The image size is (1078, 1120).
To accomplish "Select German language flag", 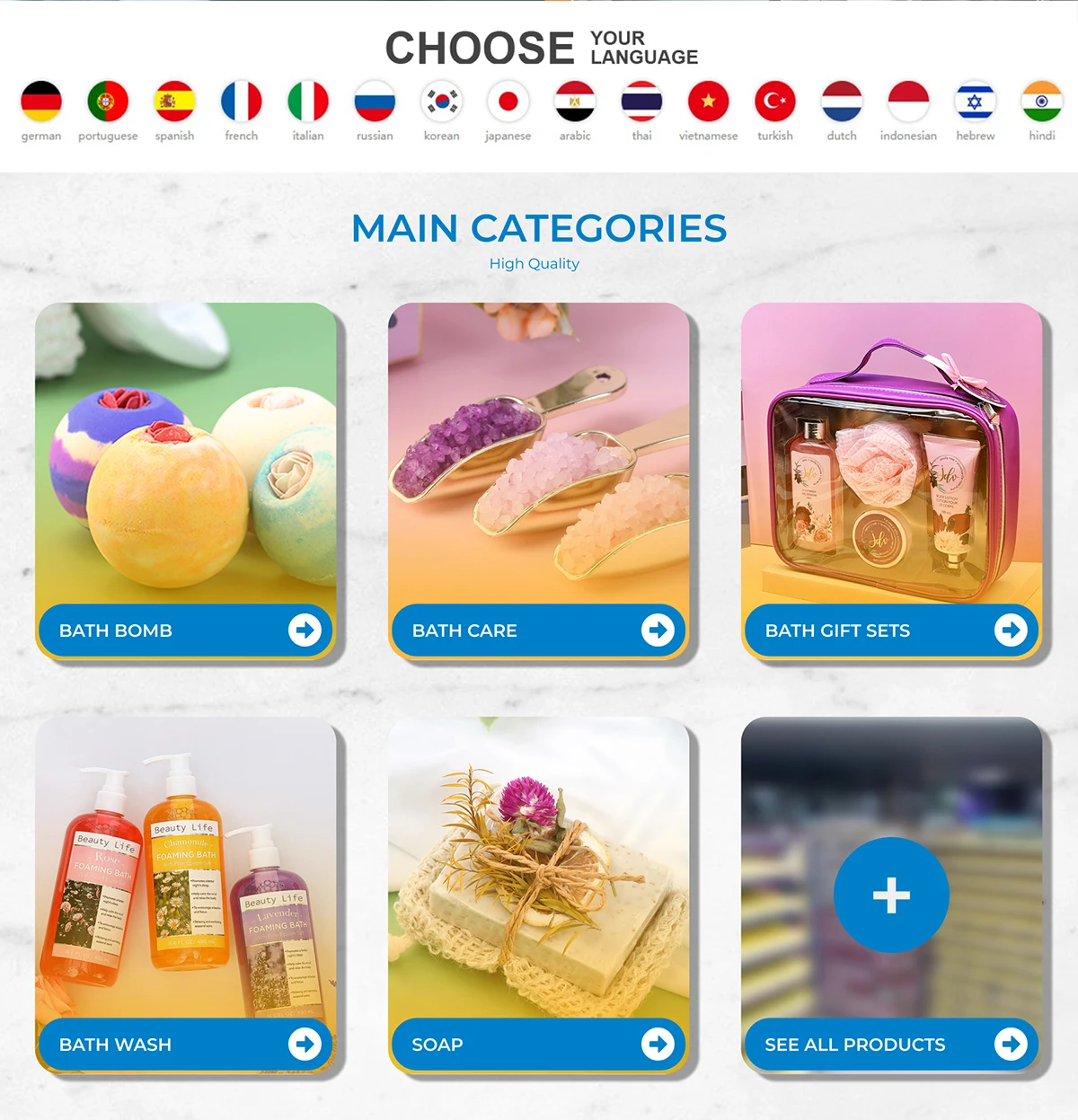I will [41, 101].
